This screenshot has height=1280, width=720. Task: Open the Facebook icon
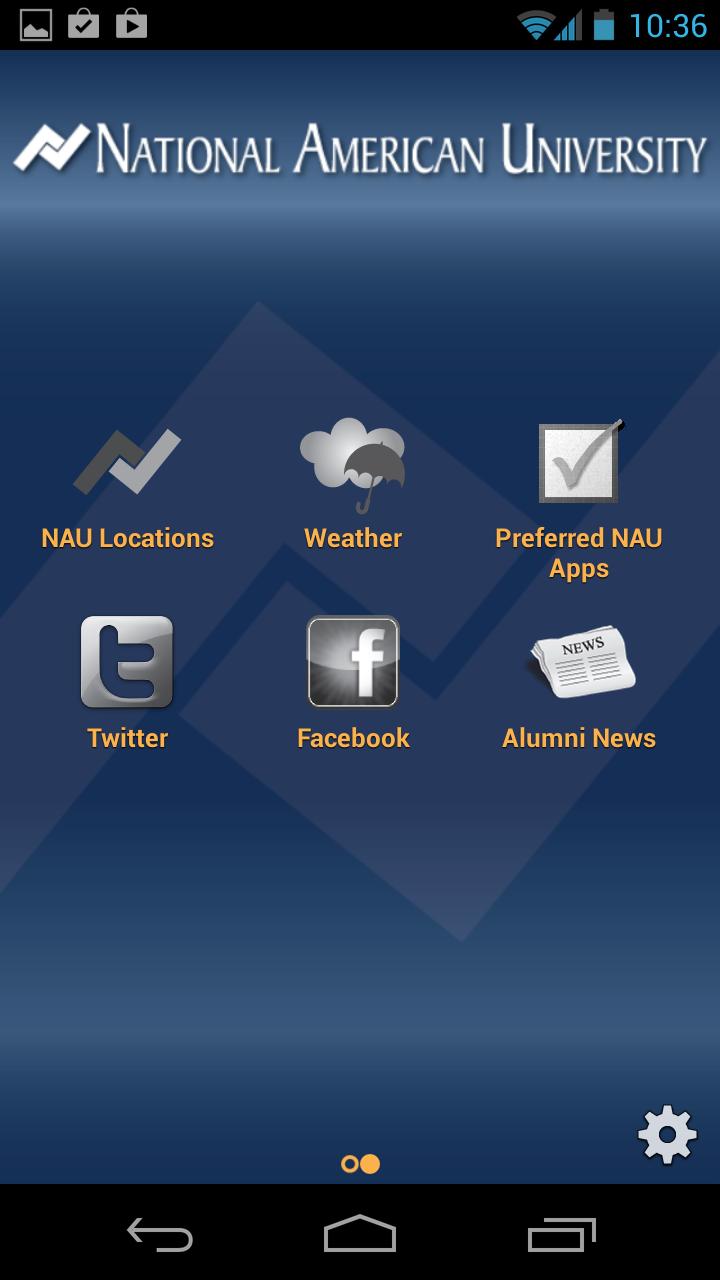(x=352, y=661)
